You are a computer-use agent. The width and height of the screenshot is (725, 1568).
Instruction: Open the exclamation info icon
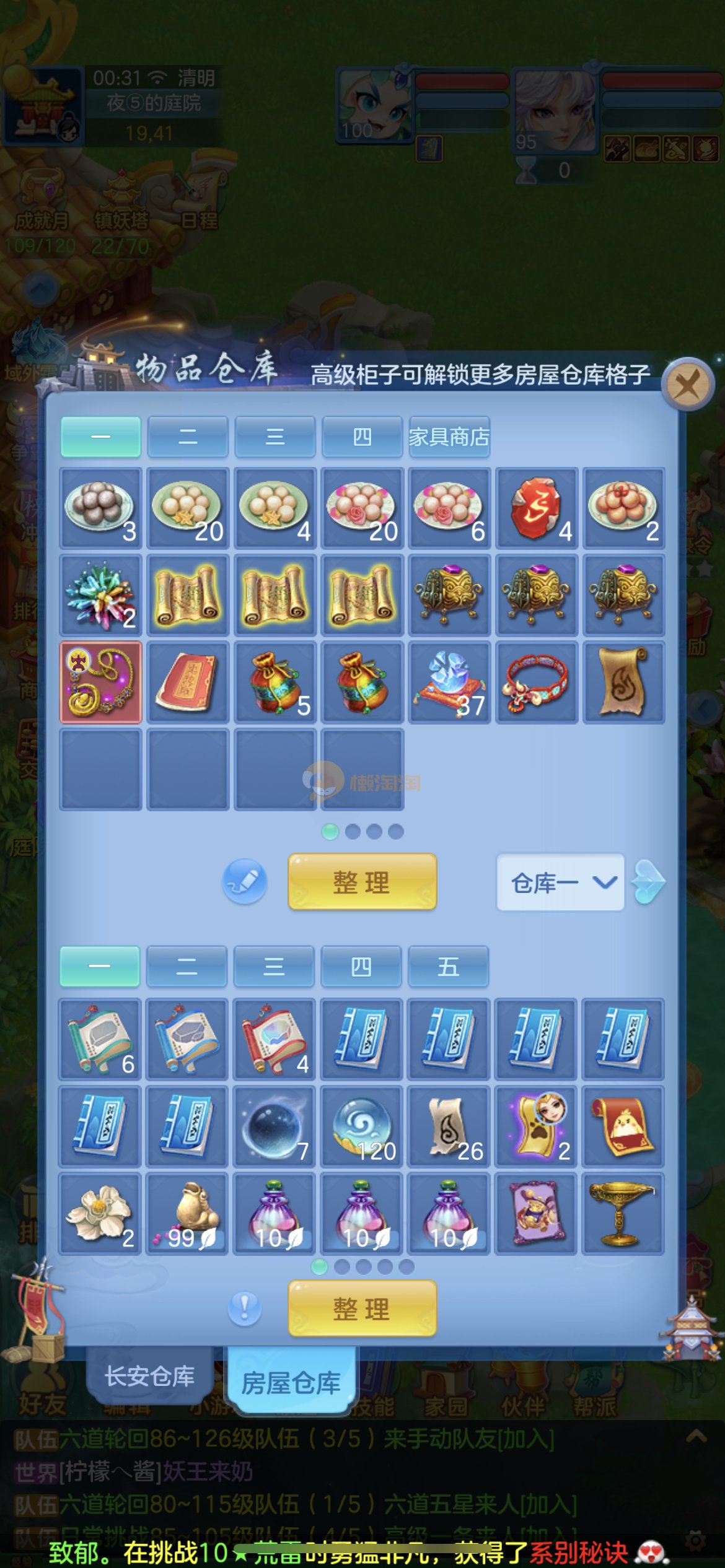pyautogui.click(x=245, y=1307)
